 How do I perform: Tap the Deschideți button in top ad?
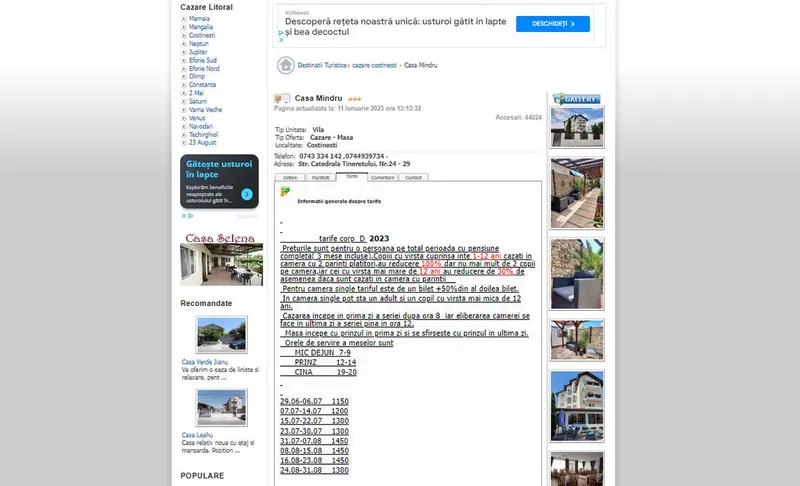[x=552, y=24]
